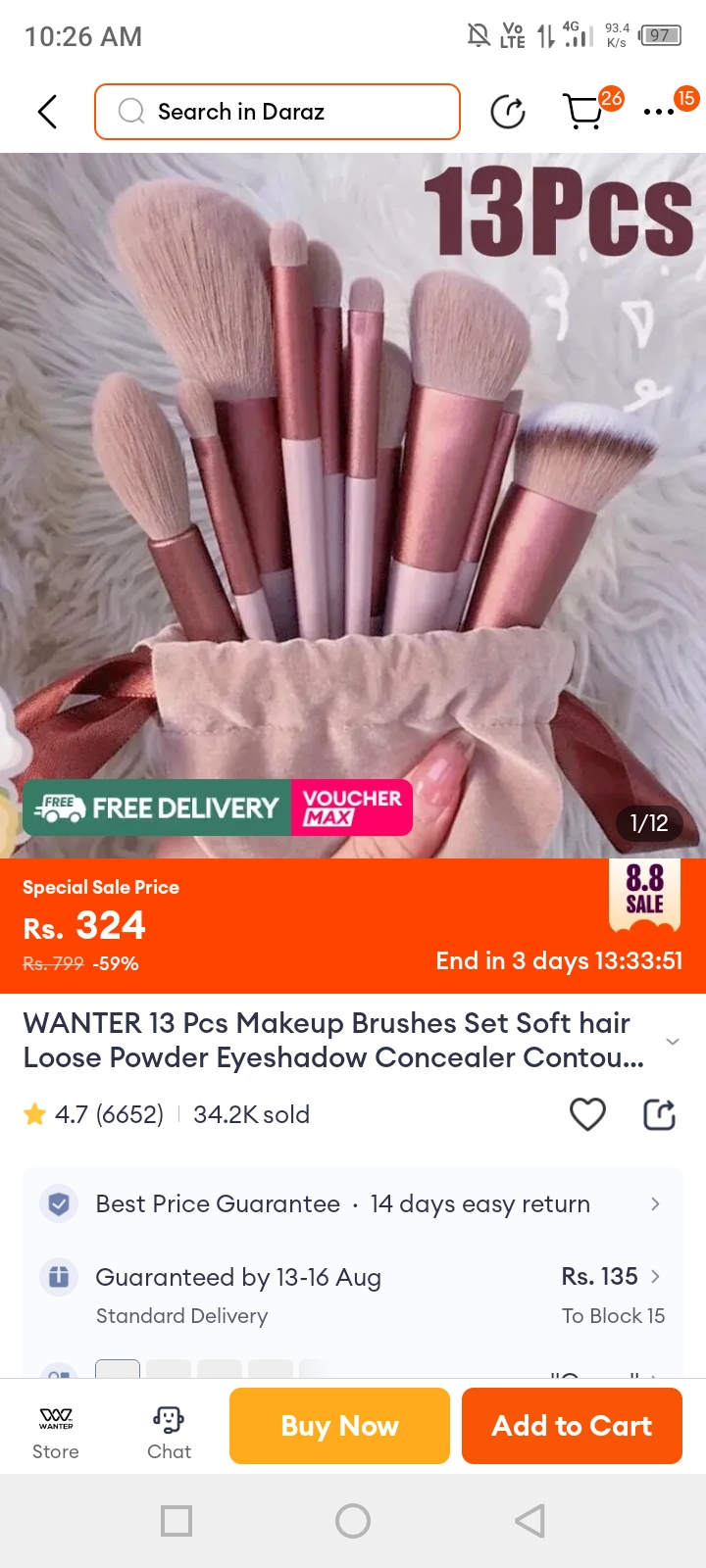Share this product
This screenshot has width=706, height=1568.
tap(659, 1114)
